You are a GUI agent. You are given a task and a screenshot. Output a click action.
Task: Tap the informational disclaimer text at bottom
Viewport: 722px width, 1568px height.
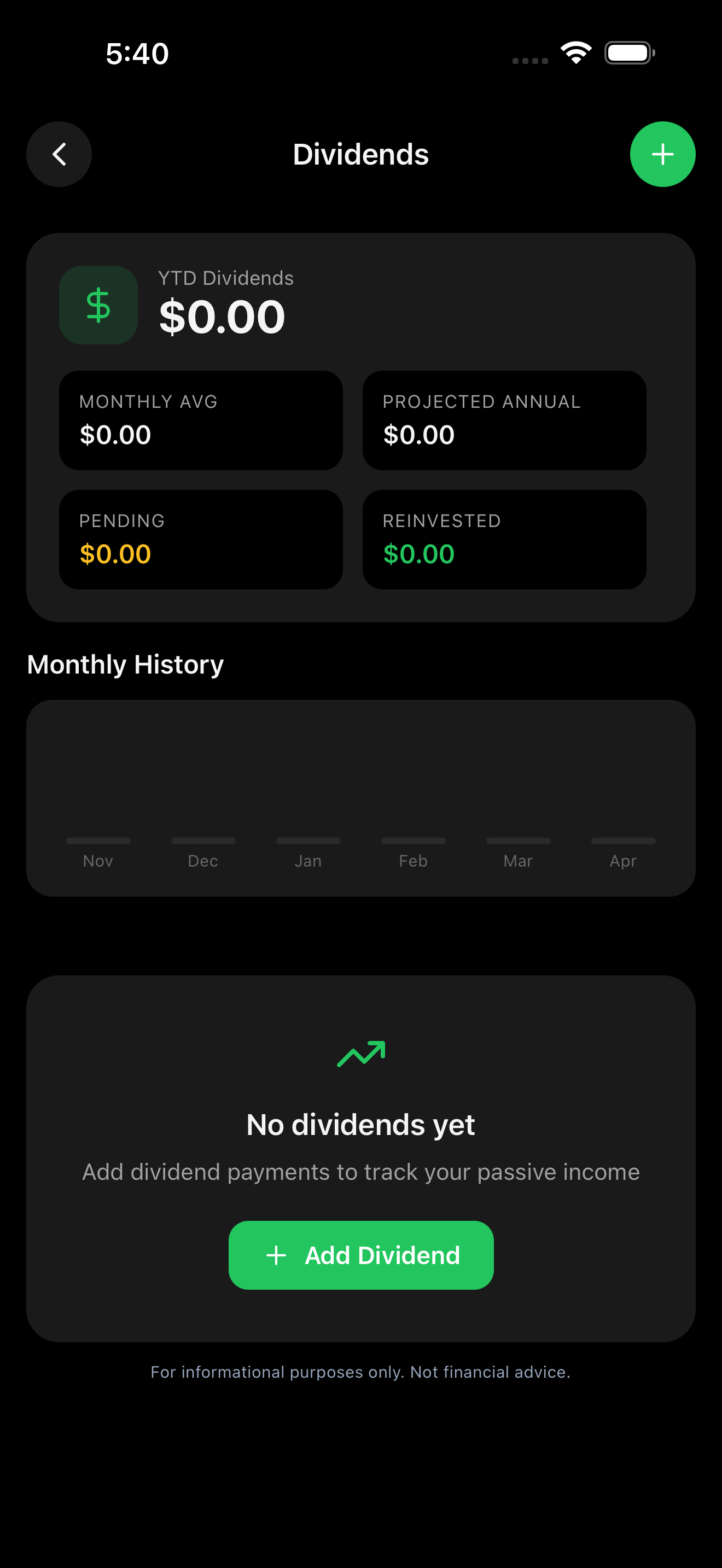pyautogui.click(x=360, y=1372)
